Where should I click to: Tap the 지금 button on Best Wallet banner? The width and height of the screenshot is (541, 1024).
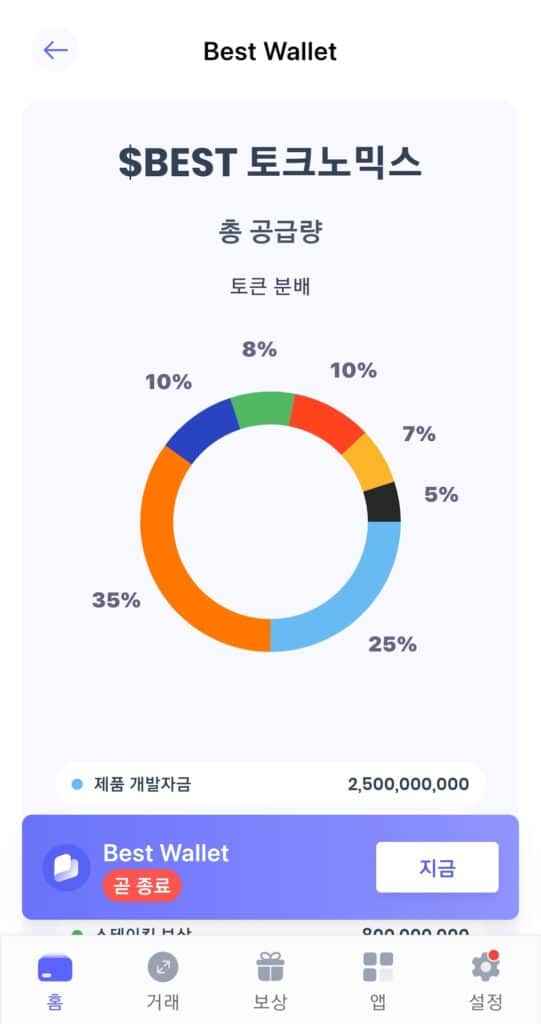[x=437, y=867]
